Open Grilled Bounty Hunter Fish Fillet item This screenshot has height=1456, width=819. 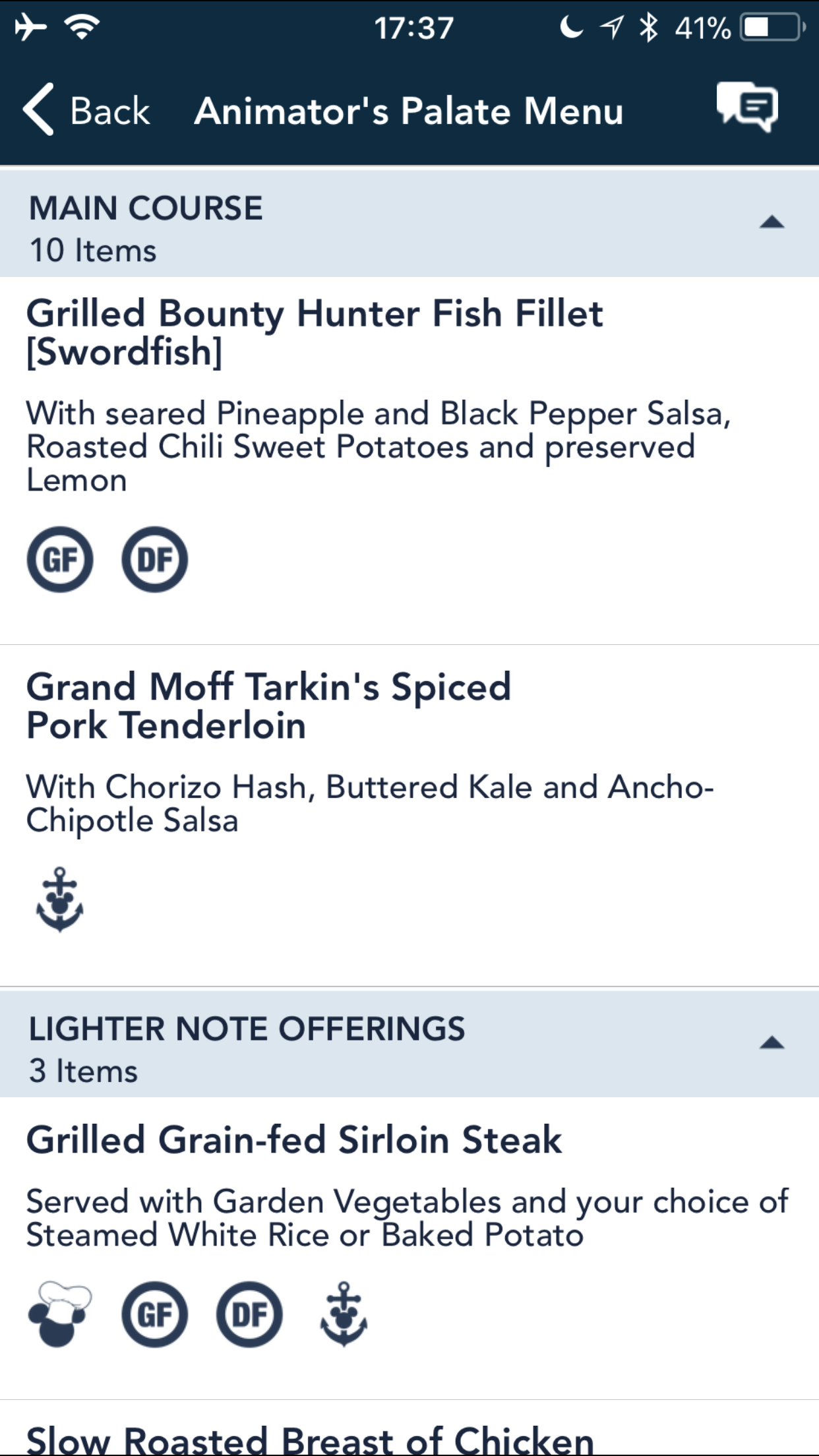click(314, 332)
